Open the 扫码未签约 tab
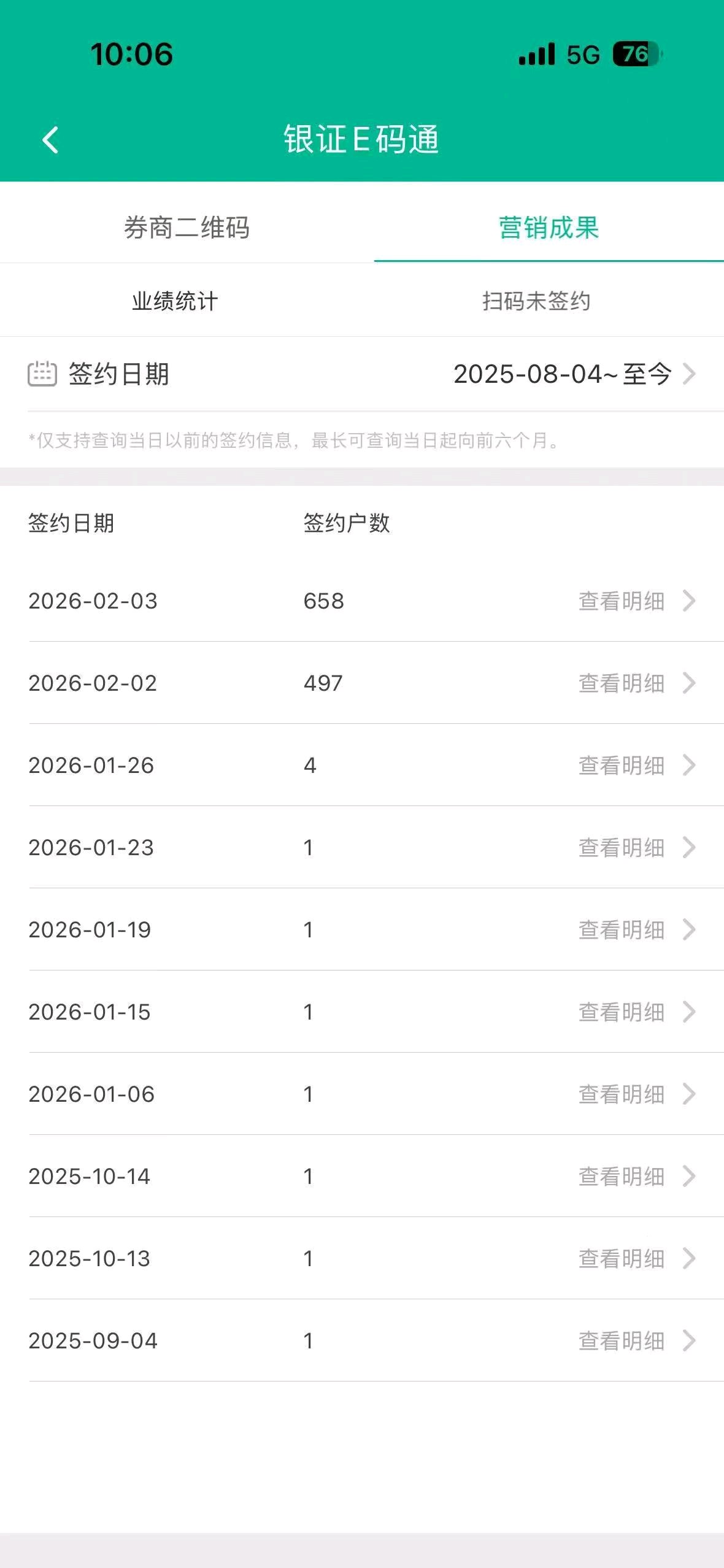This screenshot has width=724, height=1568. click(x=536, y=299)
